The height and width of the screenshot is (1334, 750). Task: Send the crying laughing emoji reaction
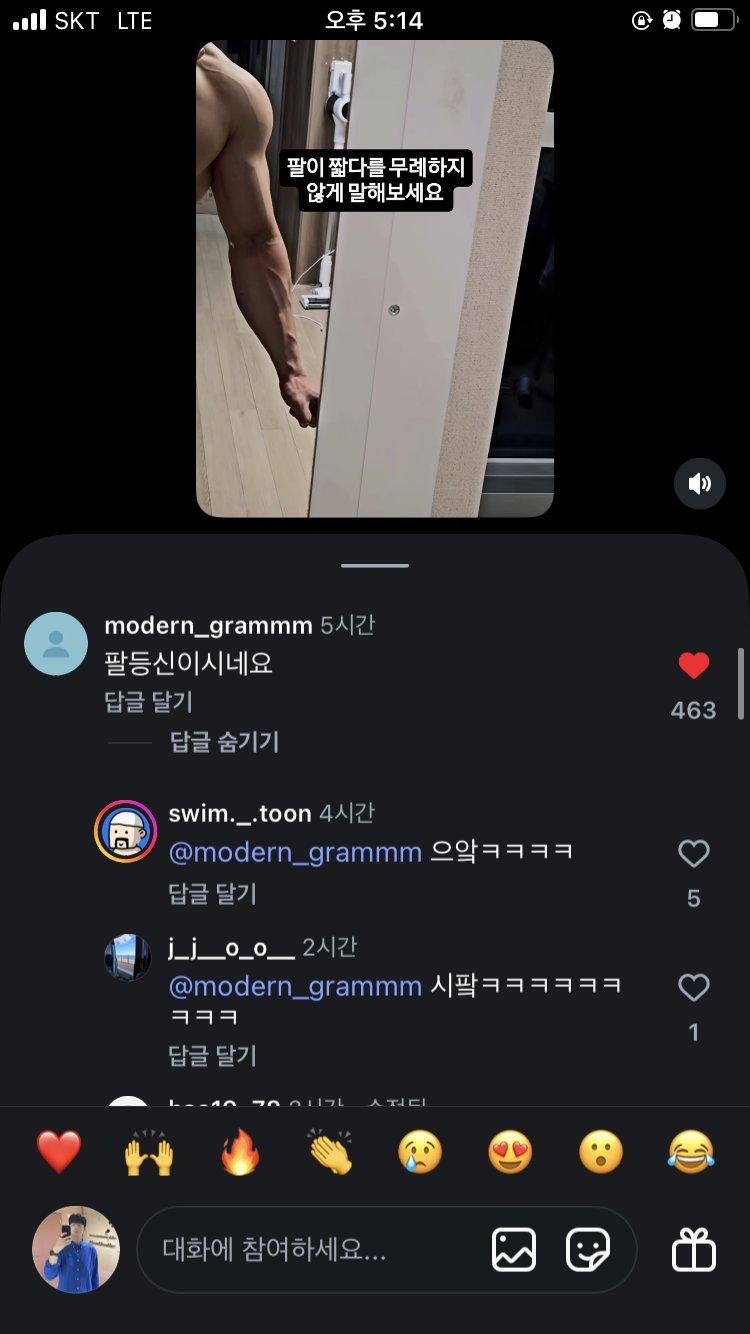(x=691, y=1153)
